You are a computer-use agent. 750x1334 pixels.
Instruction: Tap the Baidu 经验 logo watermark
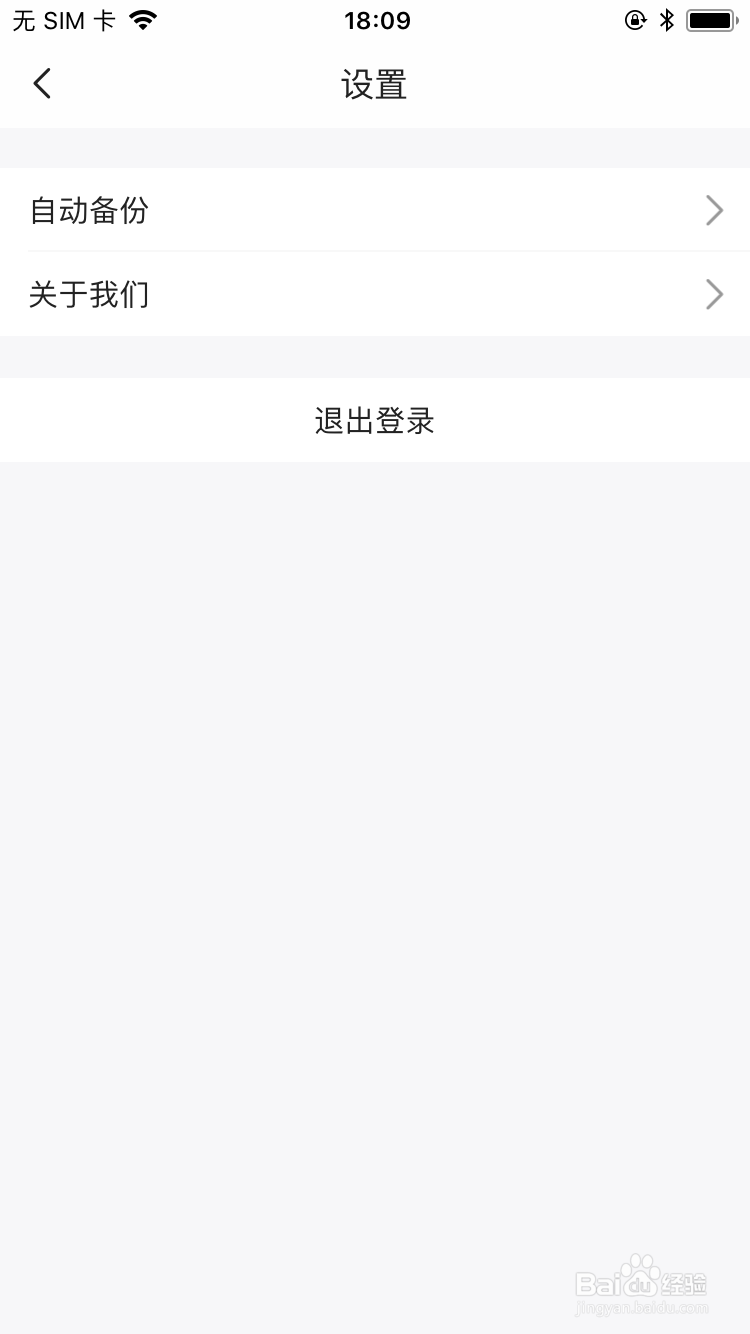pos(640,1284)
